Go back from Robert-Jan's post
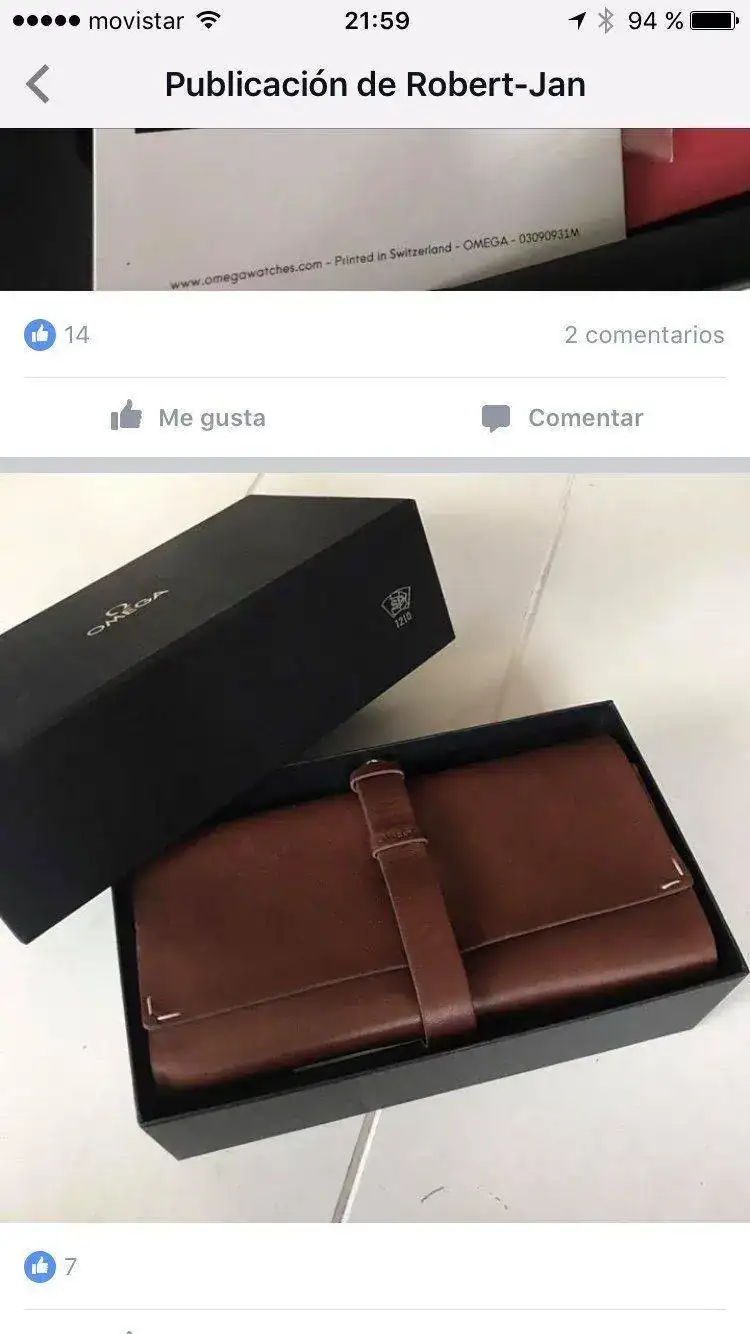The image size is (750, 1334). (x=38, y=85)
